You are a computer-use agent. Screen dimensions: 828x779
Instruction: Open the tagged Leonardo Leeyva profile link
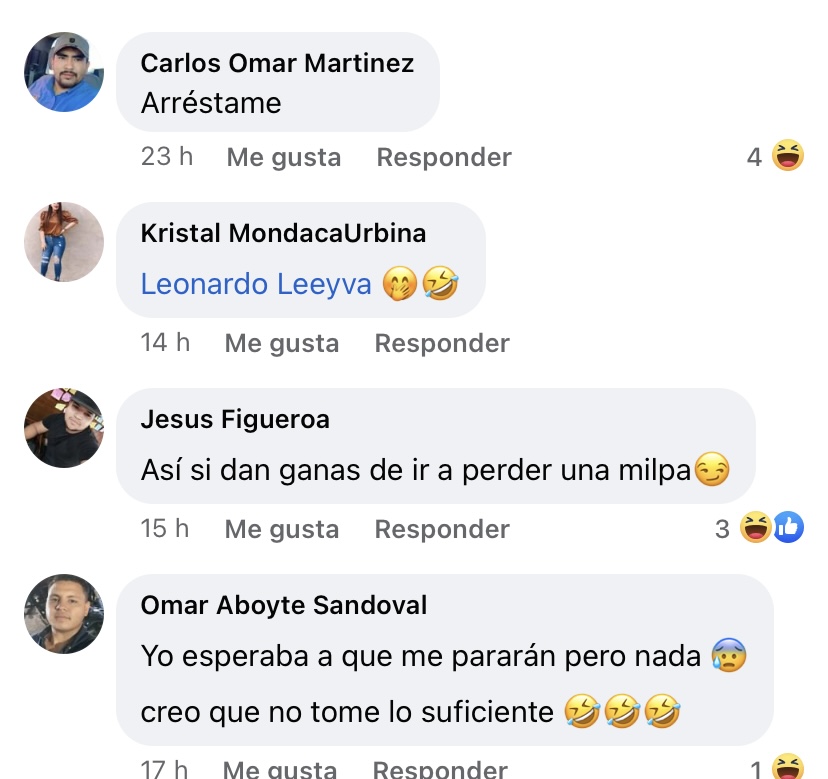pos(256,284)
